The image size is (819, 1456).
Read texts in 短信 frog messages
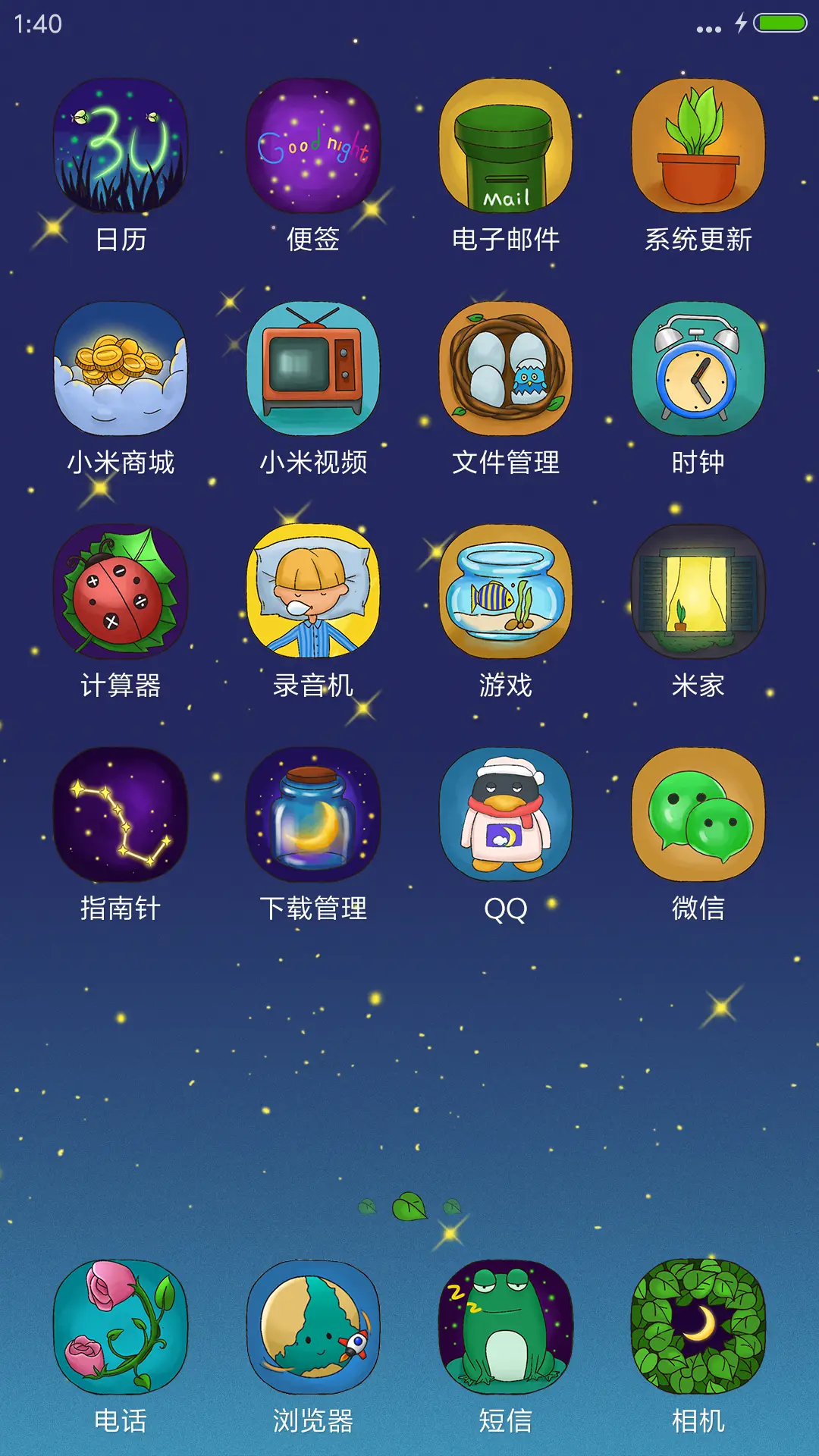pos(505,1321)
